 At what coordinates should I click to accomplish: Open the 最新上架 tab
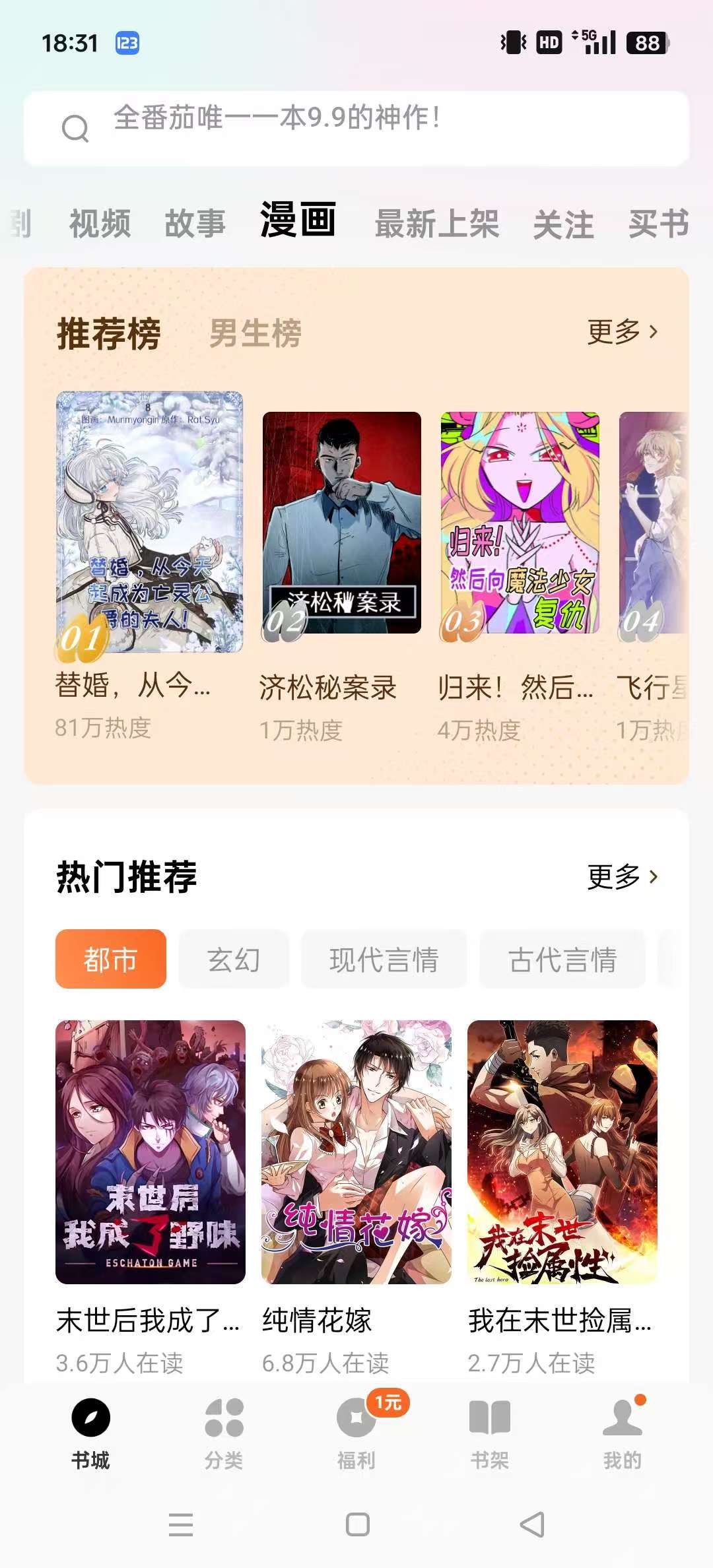(x=436, y=224)
